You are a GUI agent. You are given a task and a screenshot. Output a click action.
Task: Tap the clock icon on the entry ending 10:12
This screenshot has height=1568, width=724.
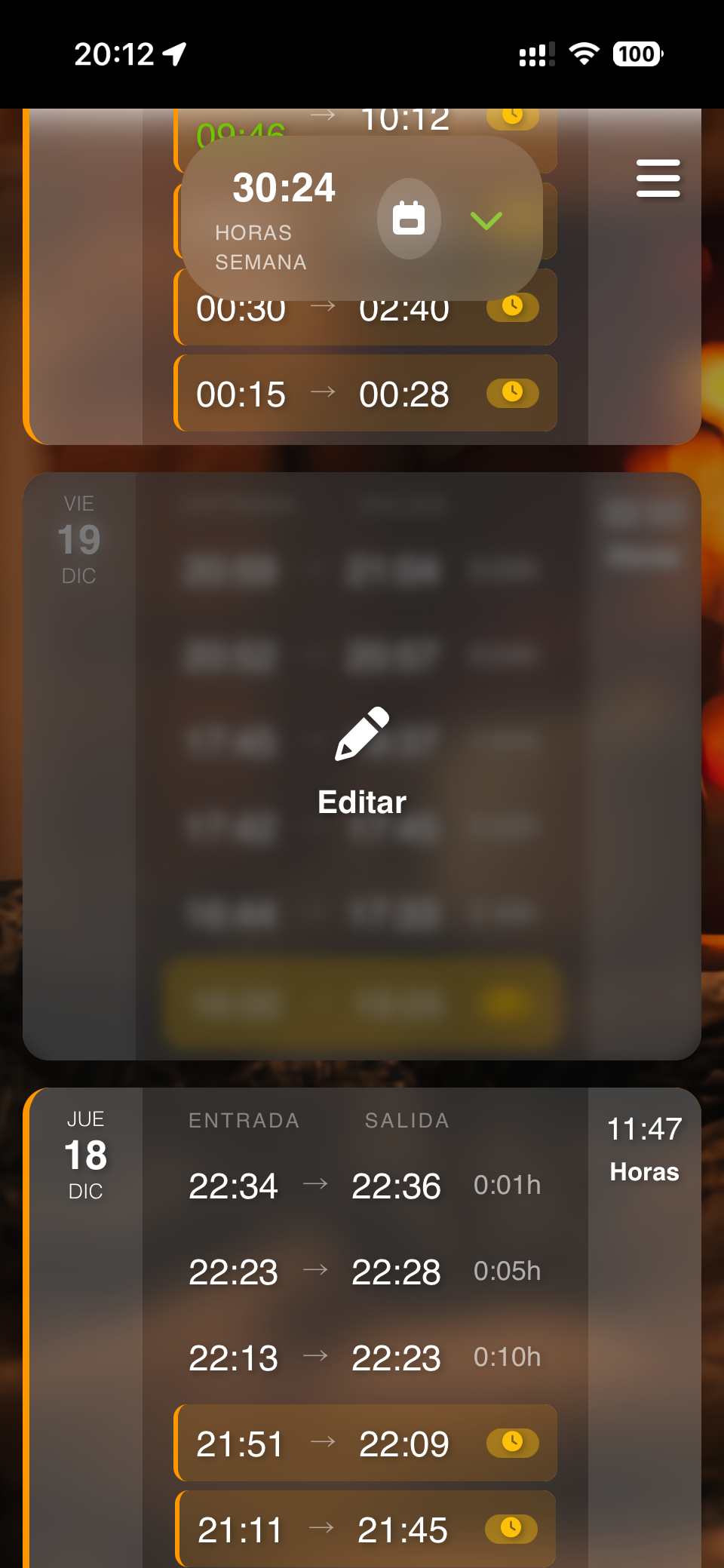(x=512, y=117)
